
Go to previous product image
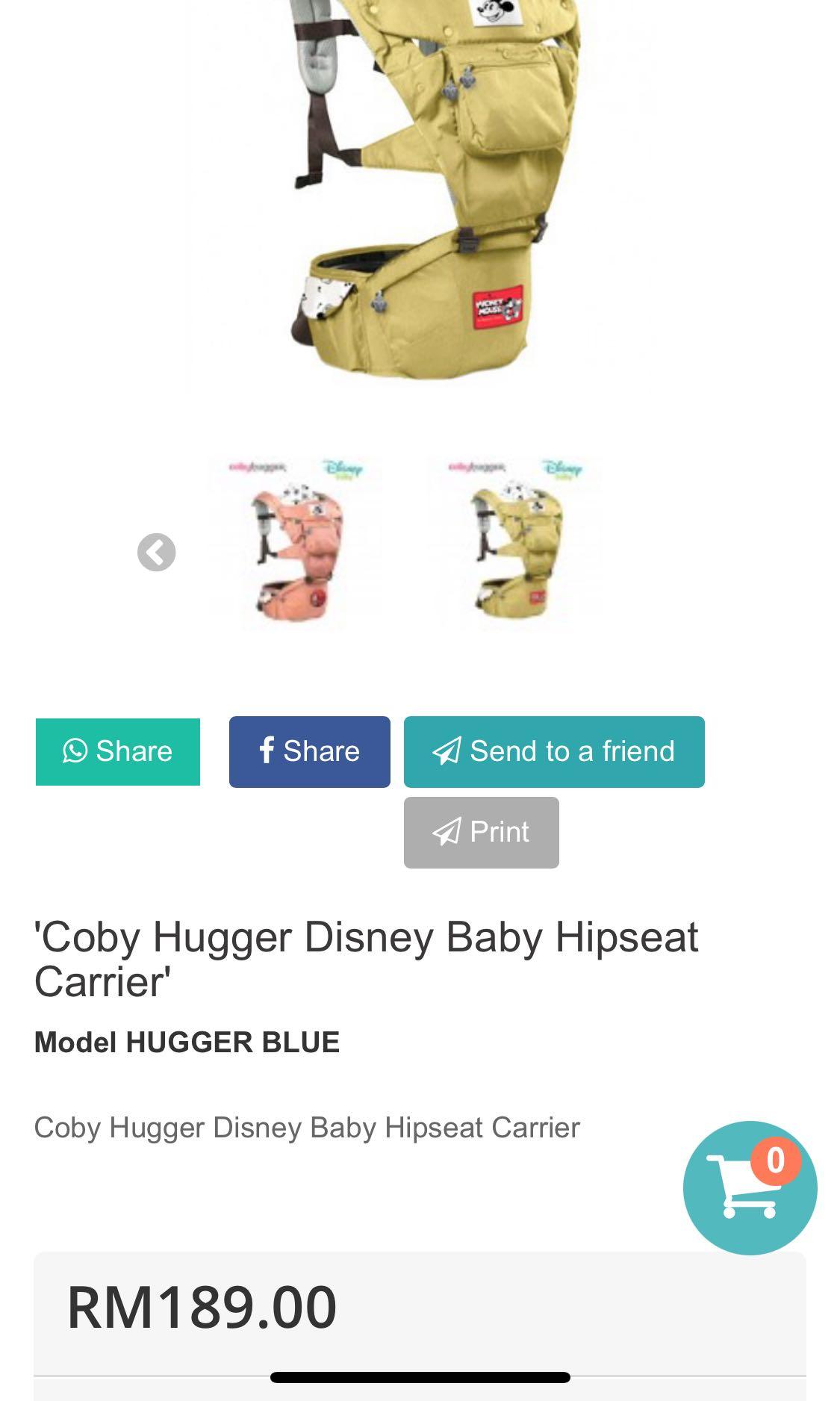click(x=156, y=553)
